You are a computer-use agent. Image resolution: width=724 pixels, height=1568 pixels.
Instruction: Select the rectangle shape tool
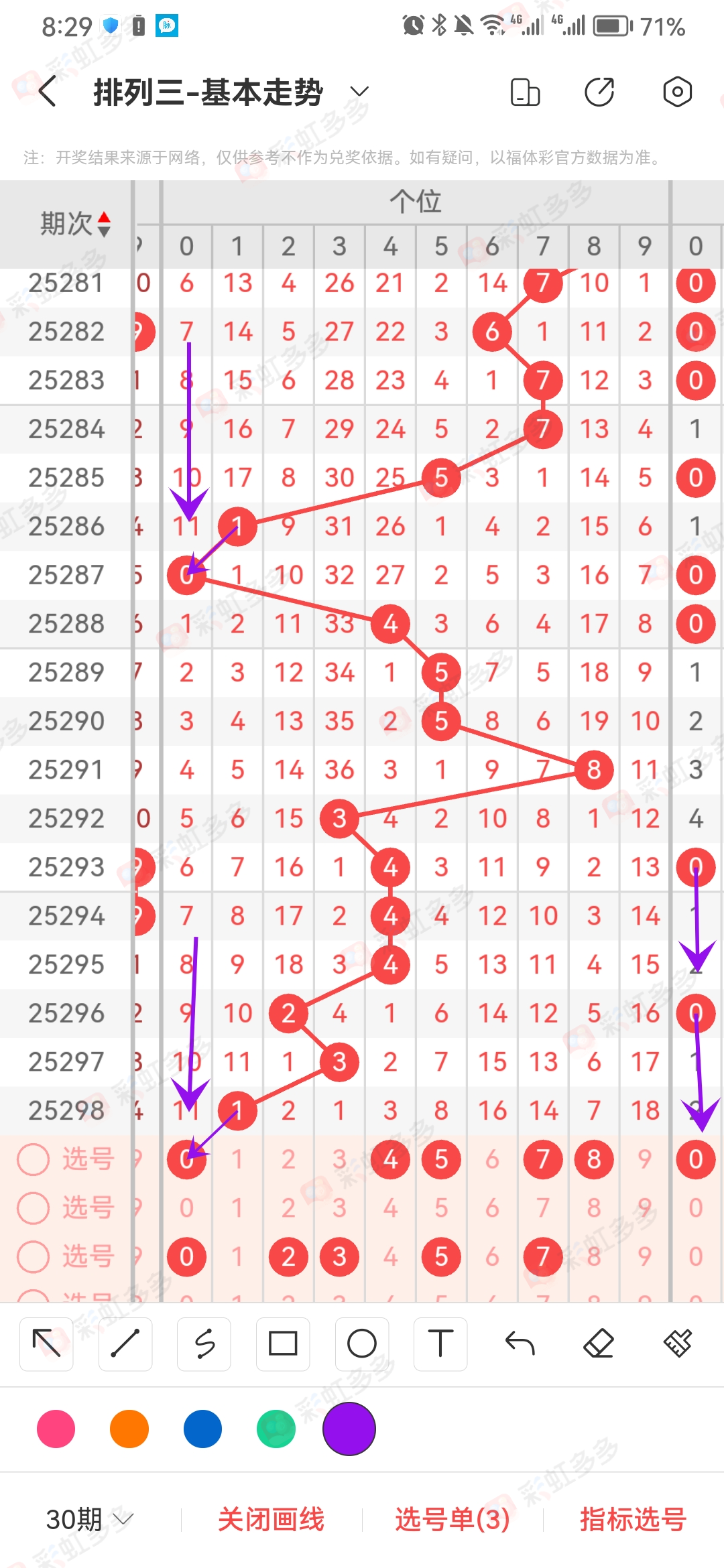(283, 1344)
